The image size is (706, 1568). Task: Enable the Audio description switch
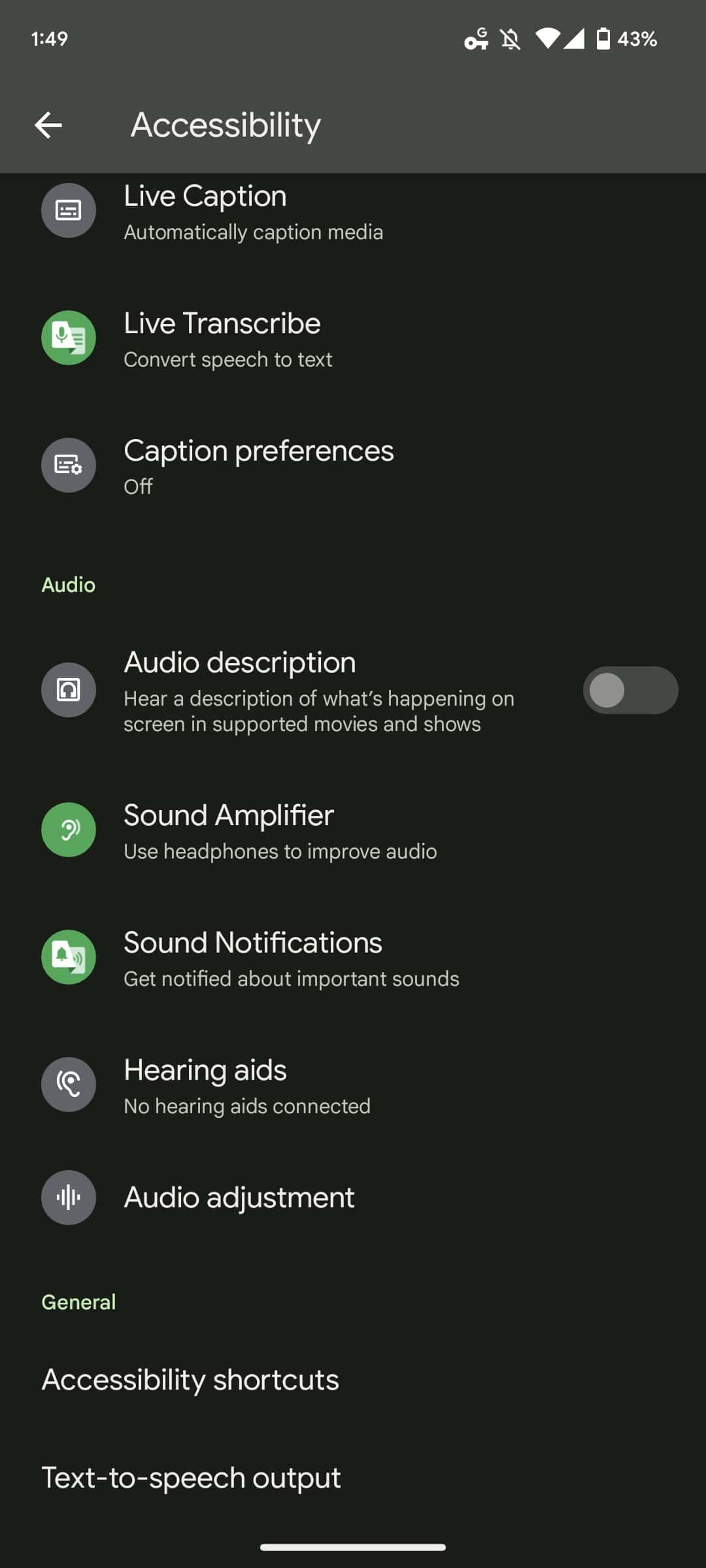(630, 691)
